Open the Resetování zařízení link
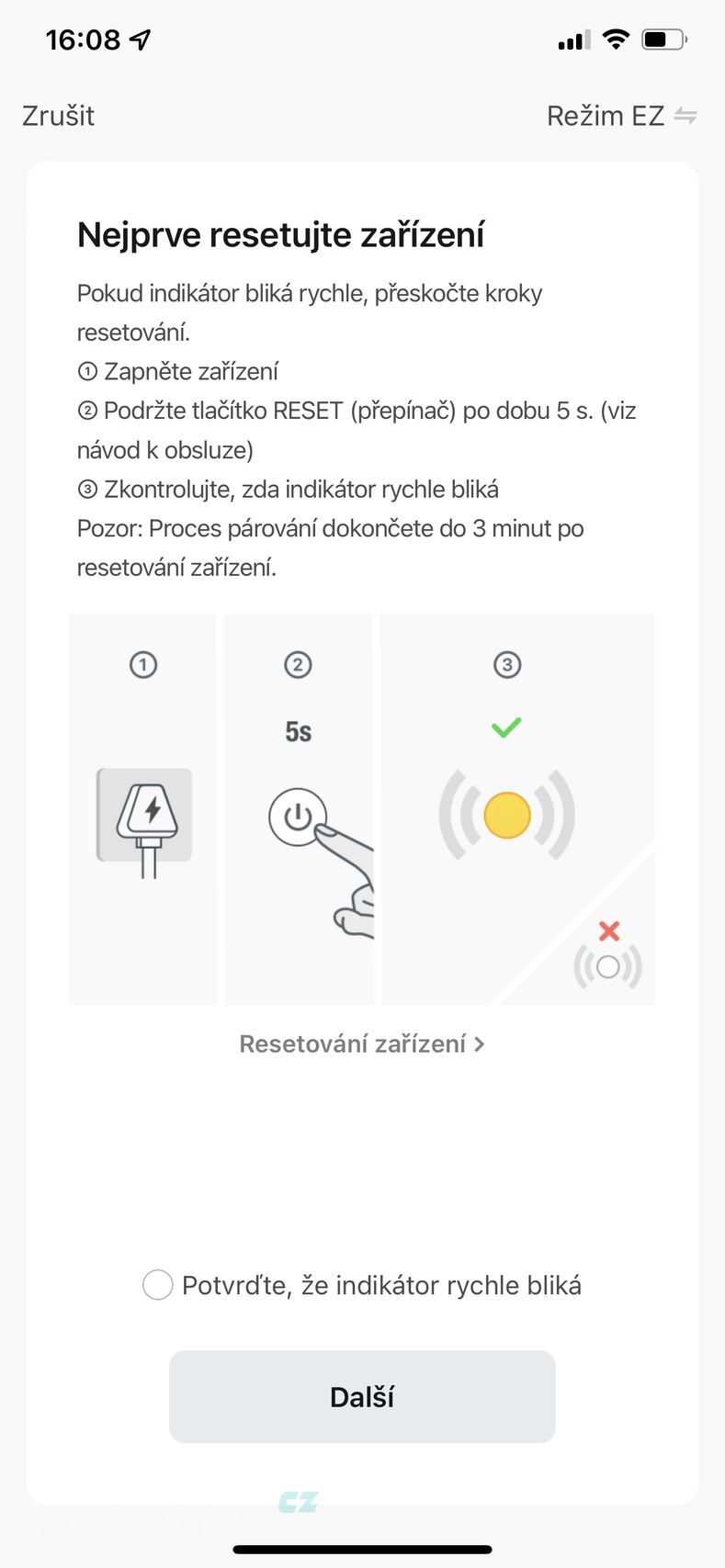This screenshot has width=725, height=1568. click(361, 1044)
